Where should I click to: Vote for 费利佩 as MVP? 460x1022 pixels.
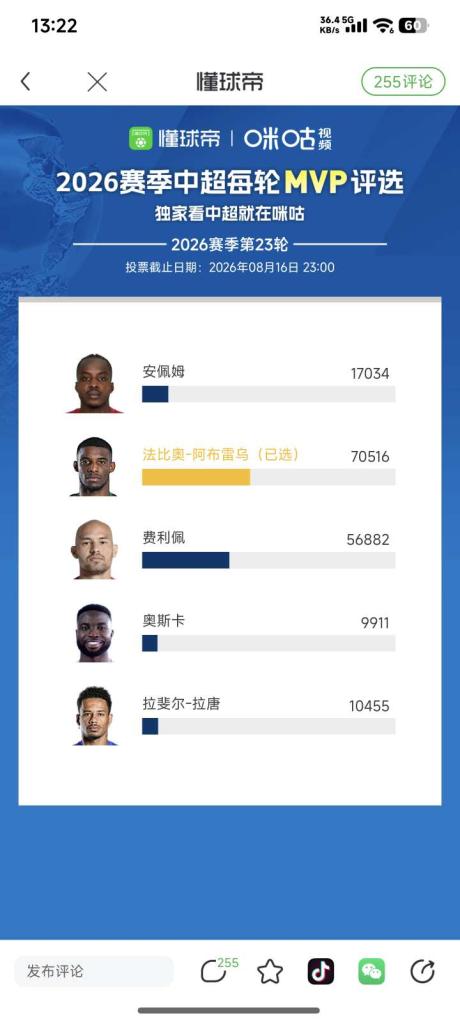(231, 549)
